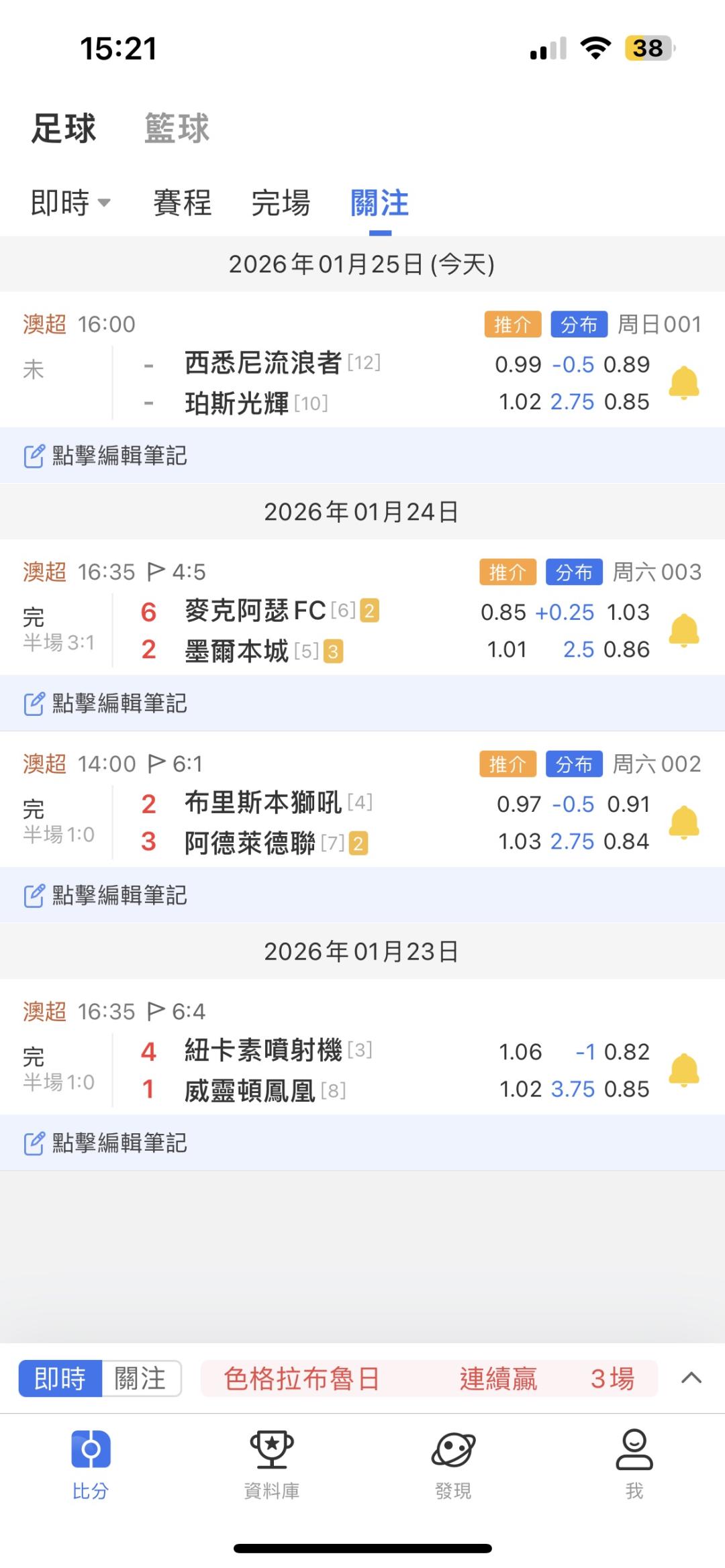The height and width of the screenshot is (1568, 725).
Task: Switch to the 籃球 sport tab
Action: (x=177, y=128)
